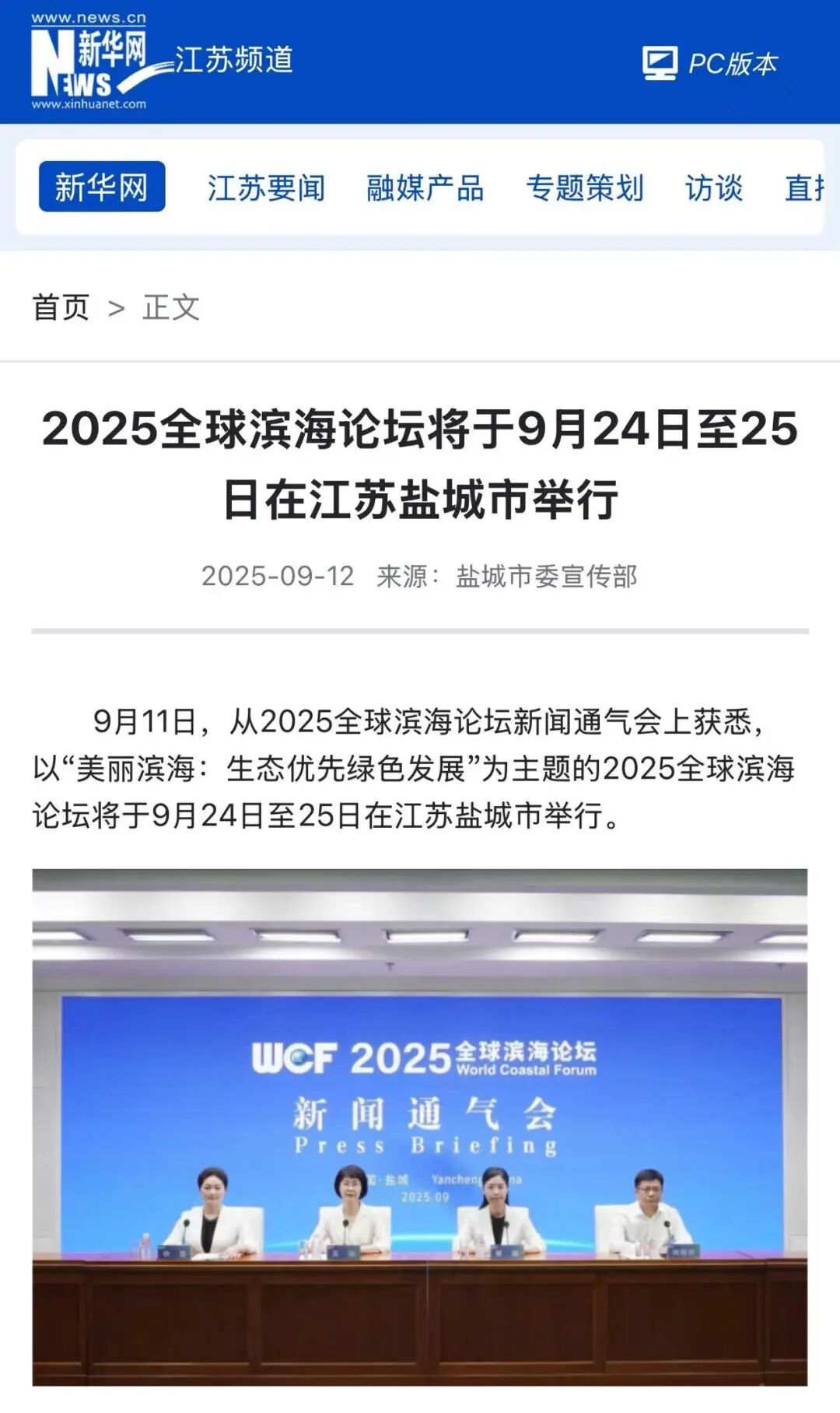The height and width of the screenshot is (1413, 840).
Task: Switch to the 访谈 tab
Action: click(713, 188)
